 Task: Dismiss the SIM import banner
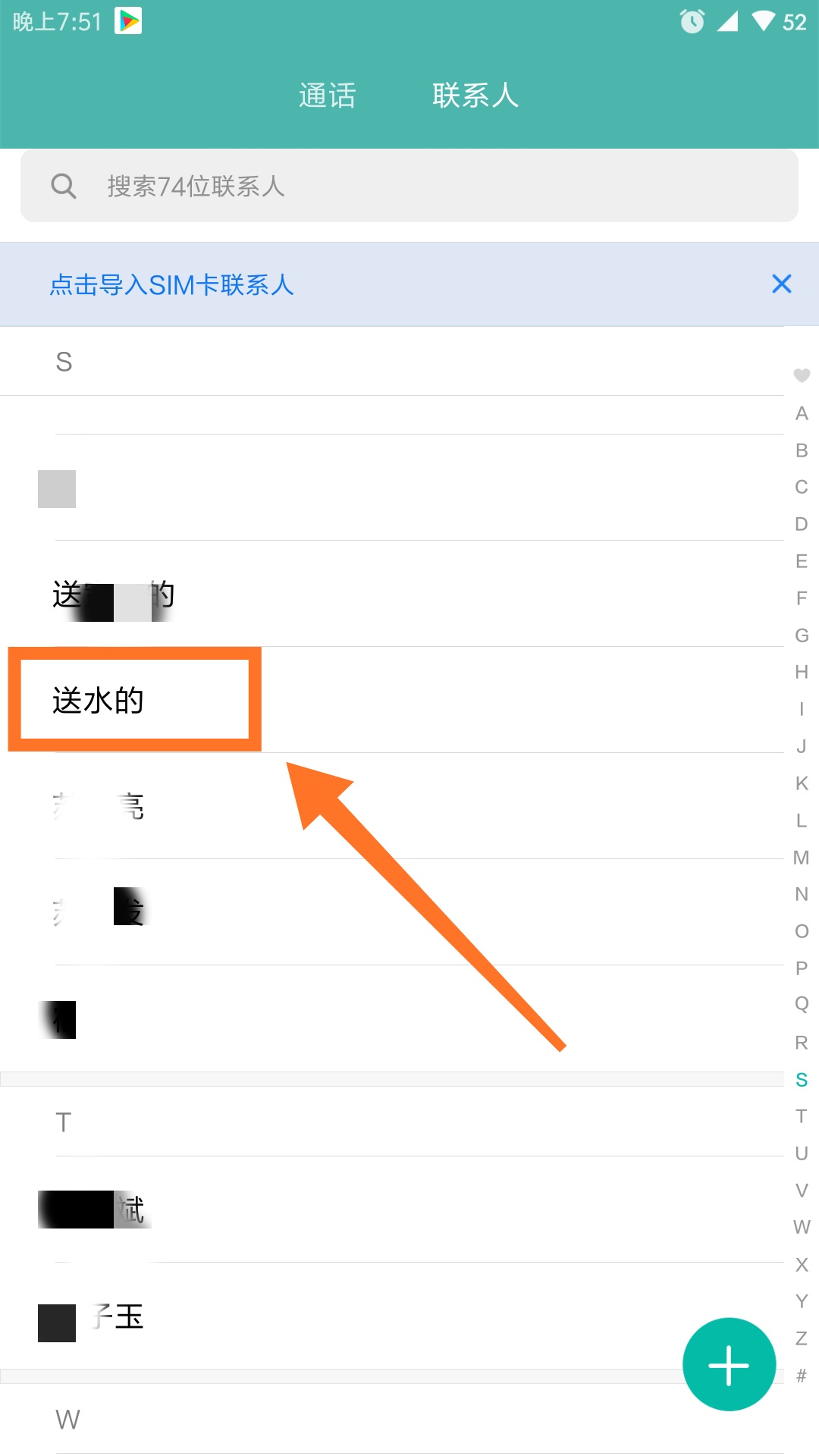[781, 284]
